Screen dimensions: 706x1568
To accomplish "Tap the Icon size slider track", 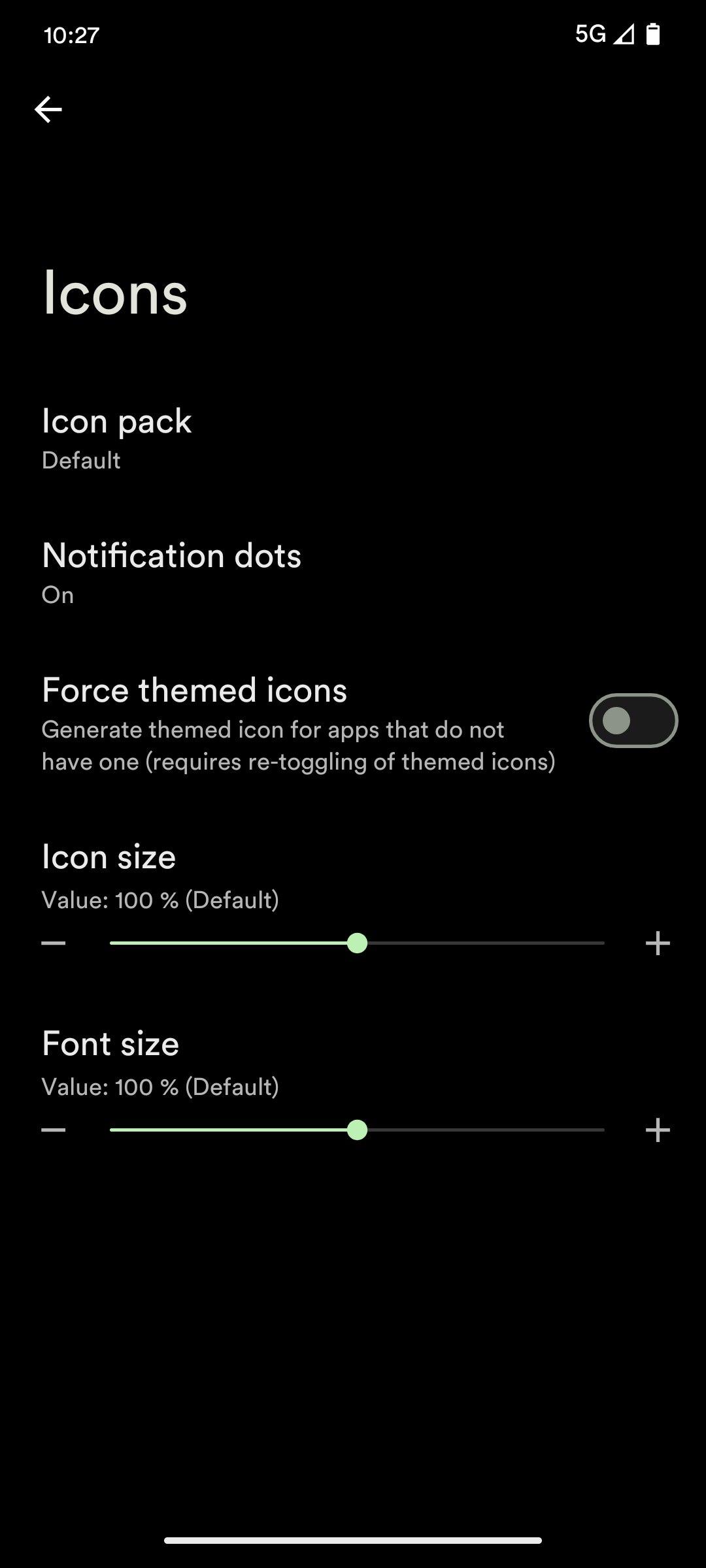I will pyautogui.click(x=484, y=943).
